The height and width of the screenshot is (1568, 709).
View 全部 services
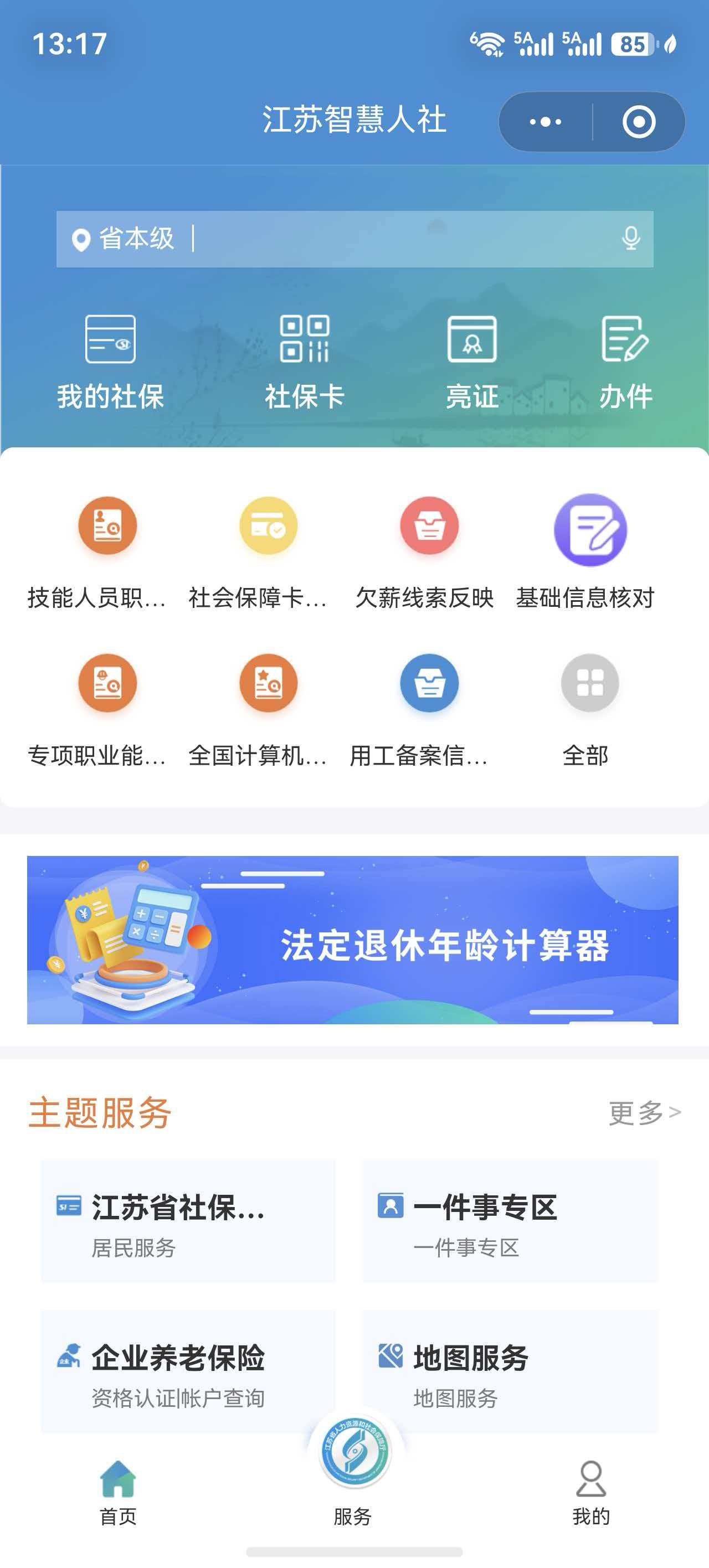click(x=585, y=710)
